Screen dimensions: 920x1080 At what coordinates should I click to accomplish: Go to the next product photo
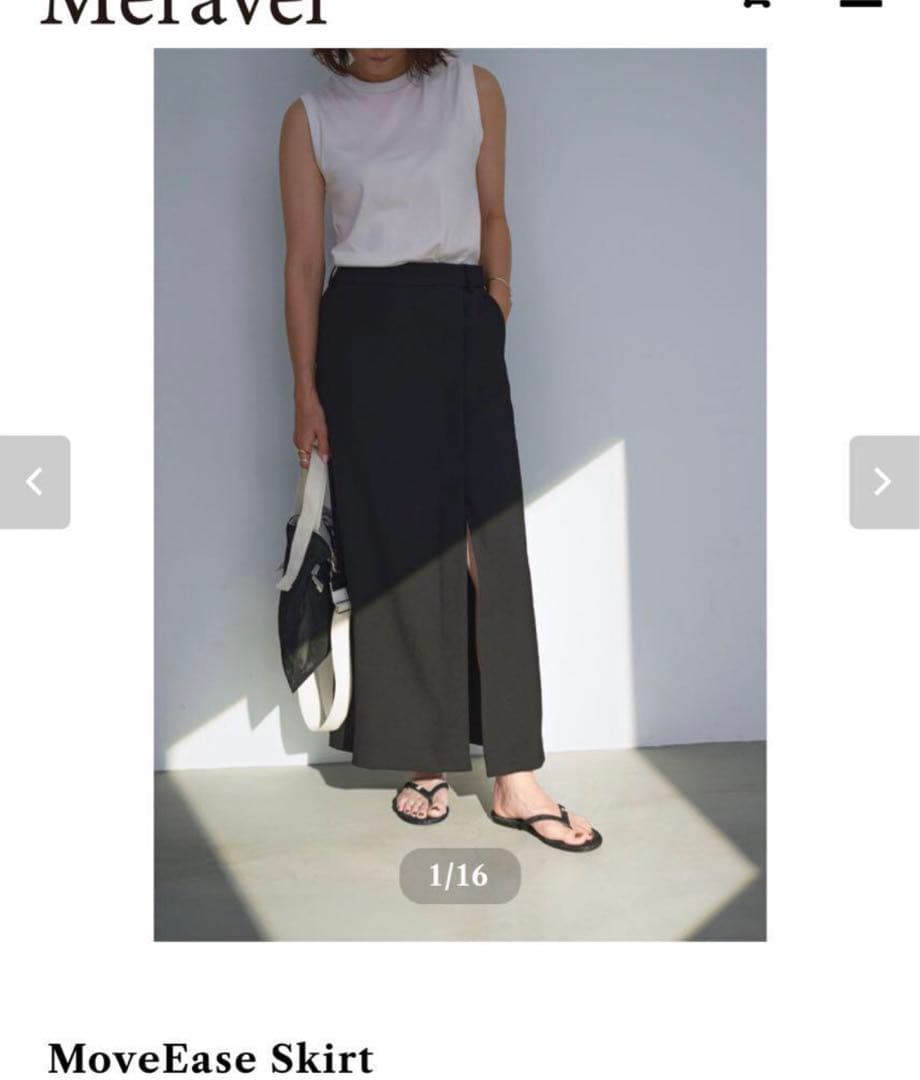(883, 482)
